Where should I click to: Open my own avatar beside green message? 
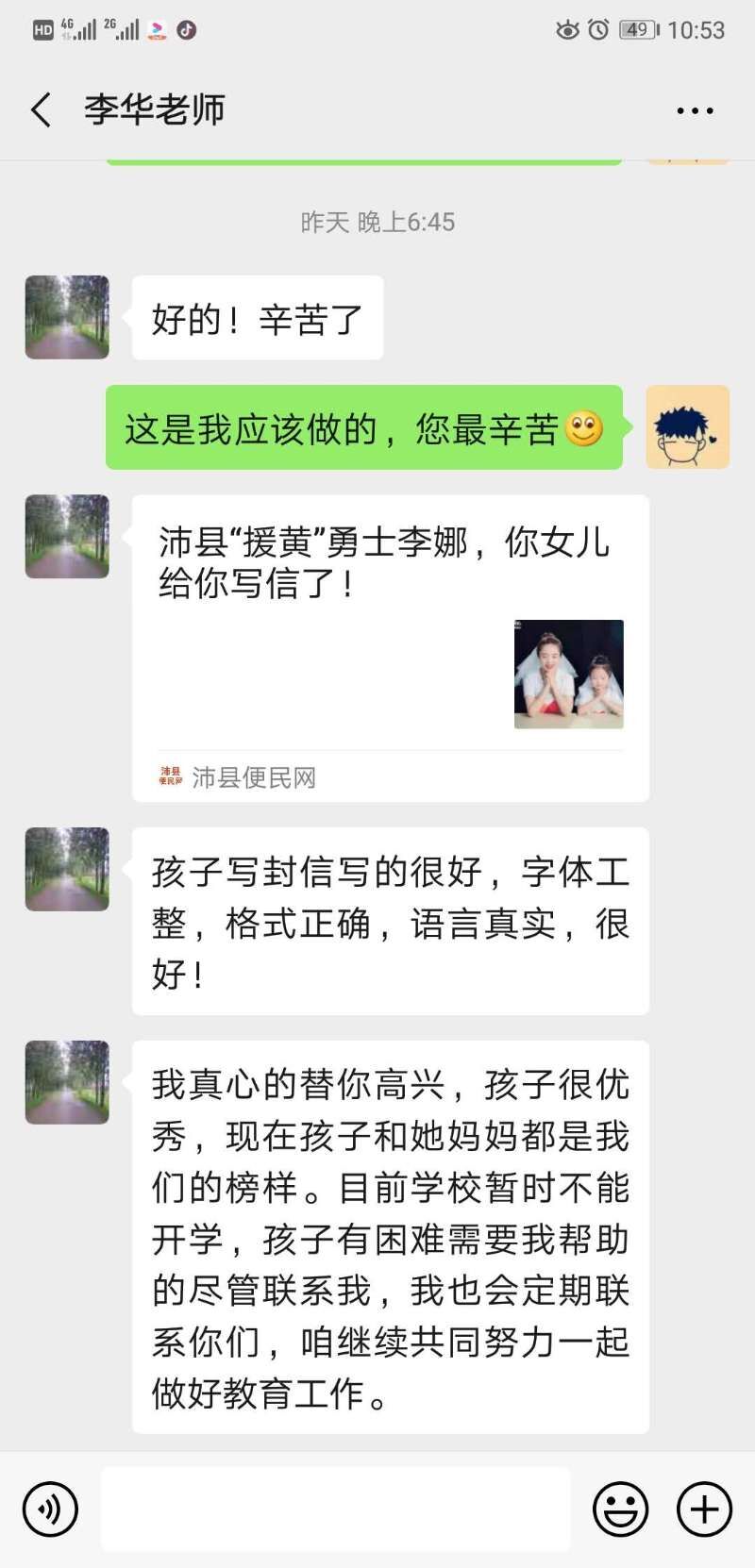(687, 427)
